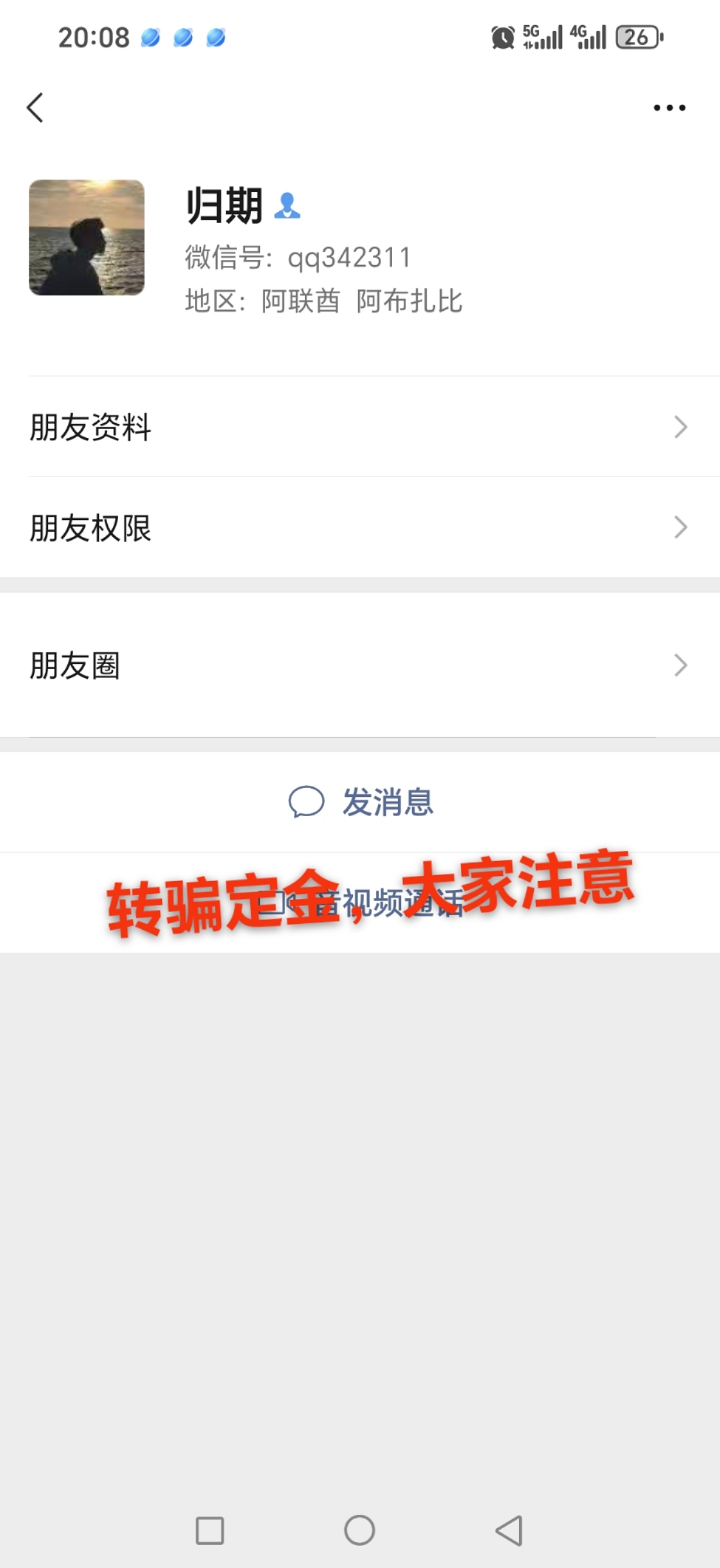Viewport: 720px width, 1568px height.
Task: Open 朋友权限 settings row
Action: [x=360, y=527]
